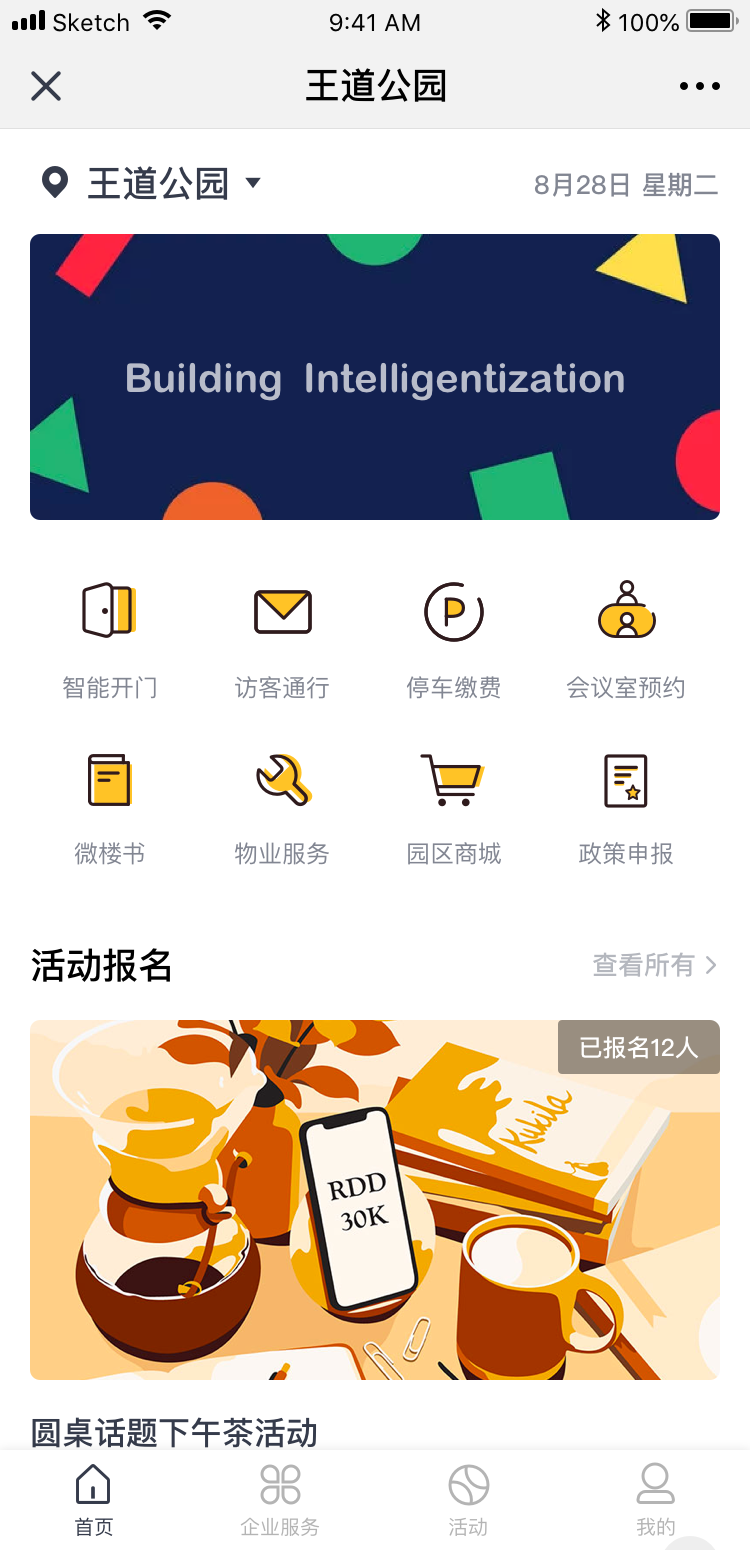This screenshot has width=750, height=1550.
Task: Open the Building Intelligentization banner
Action: pyautogui.click(x=375, y=377)
